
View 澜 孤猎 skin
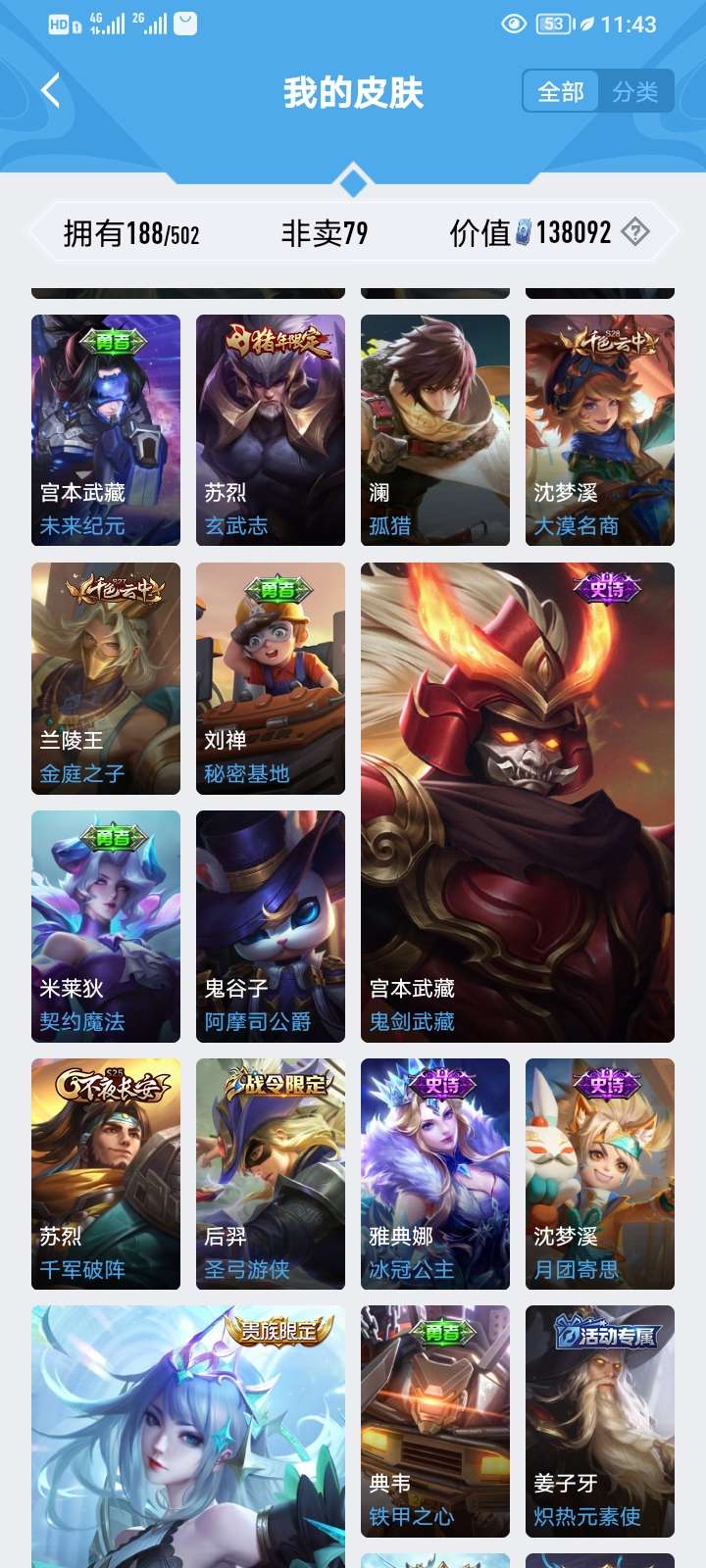pos(435,429)
